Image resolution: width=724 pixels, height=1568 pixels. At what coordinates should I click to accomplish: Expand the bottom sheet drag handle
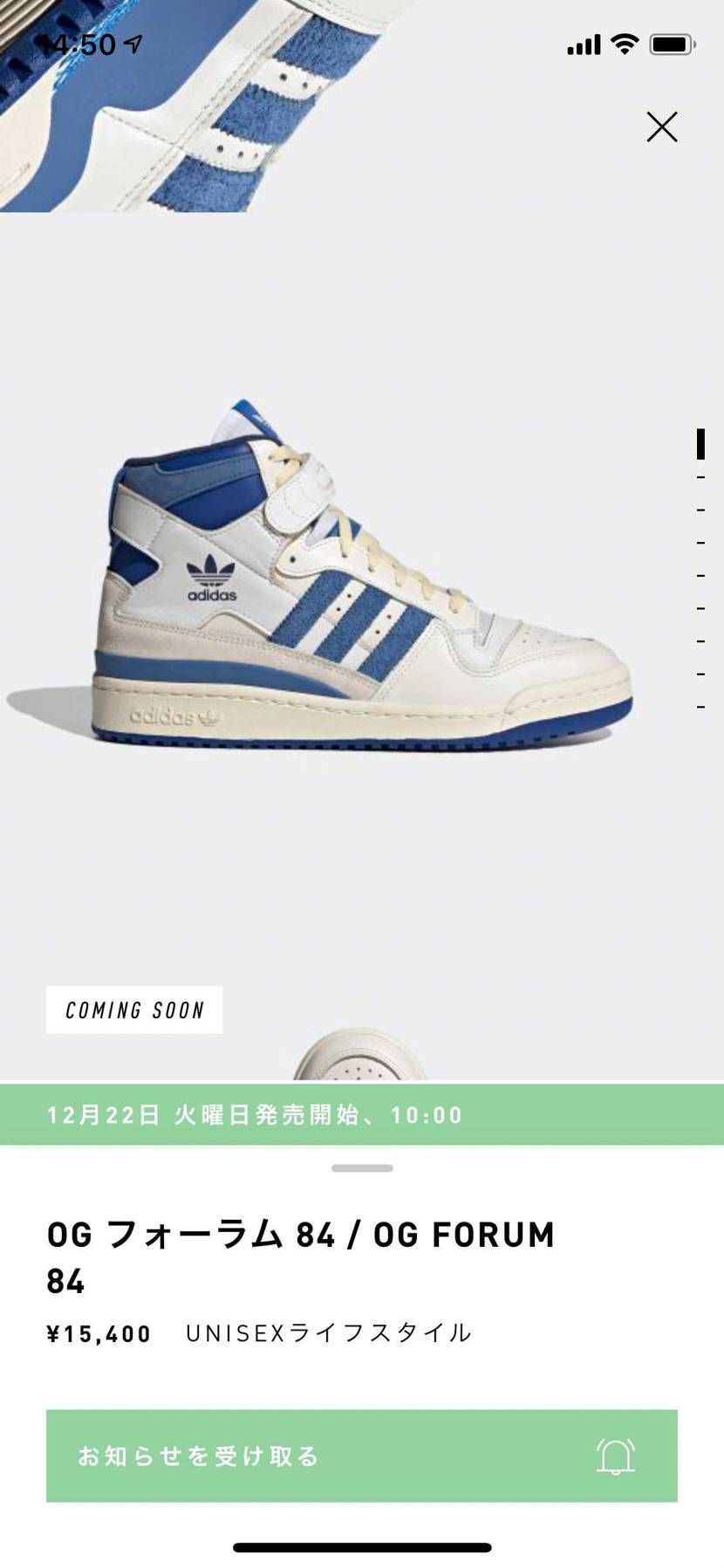tap(362, 1167)
